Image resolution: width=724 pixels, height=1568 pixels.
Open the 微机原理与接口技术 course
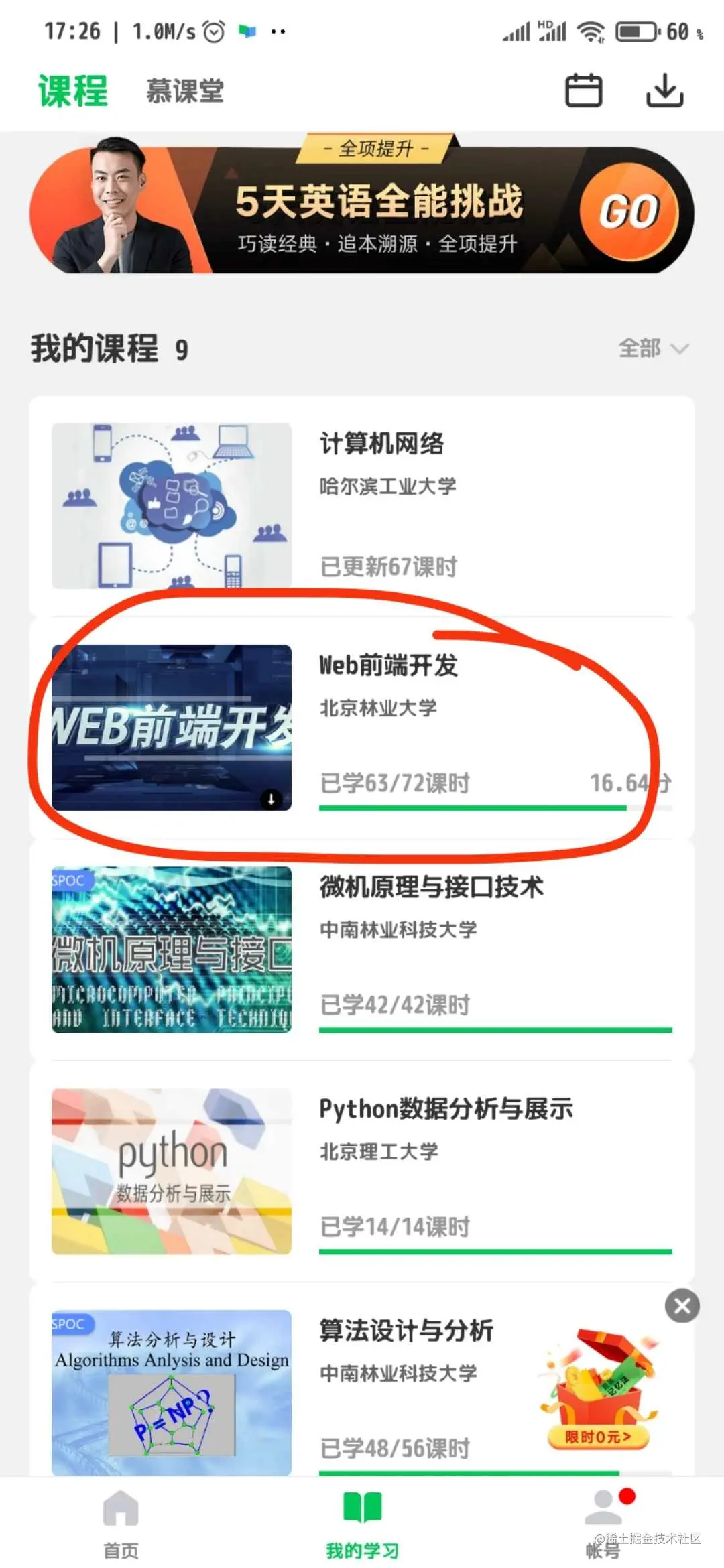[430, 887]
